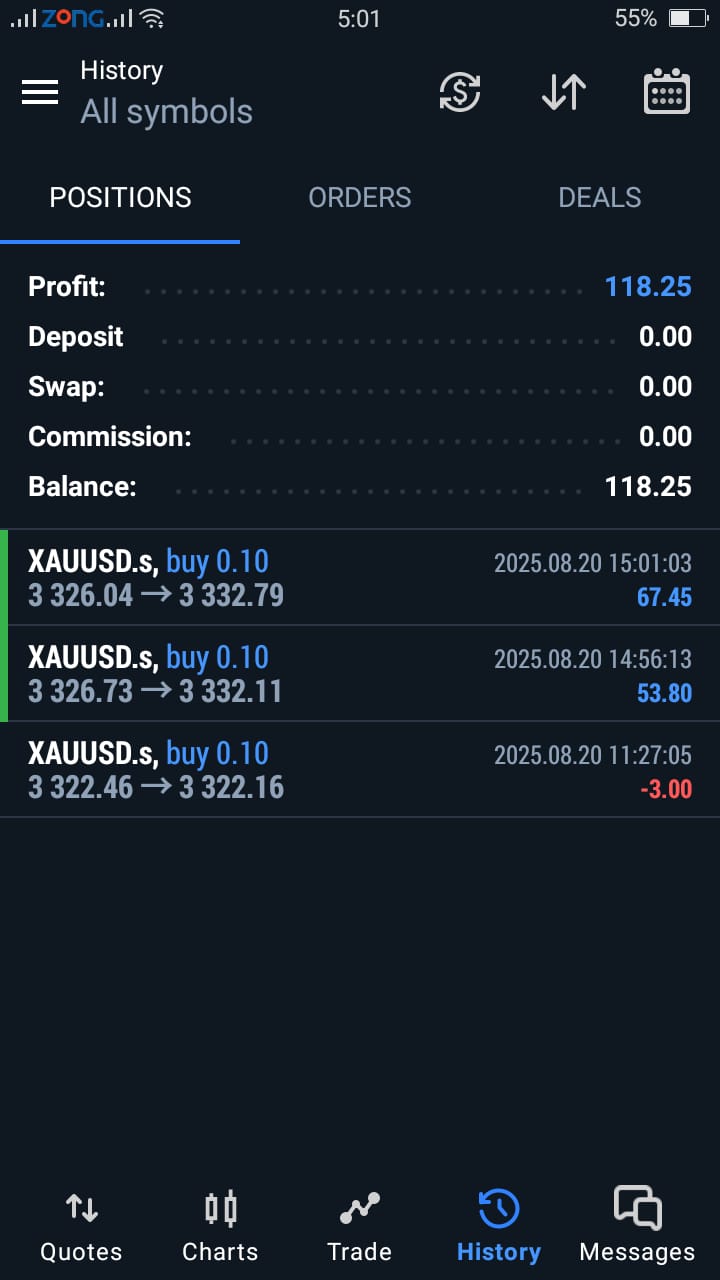Viewport: 720px width, 1280px height.
Task: Select the History tab
Action: coord(498,1227)
